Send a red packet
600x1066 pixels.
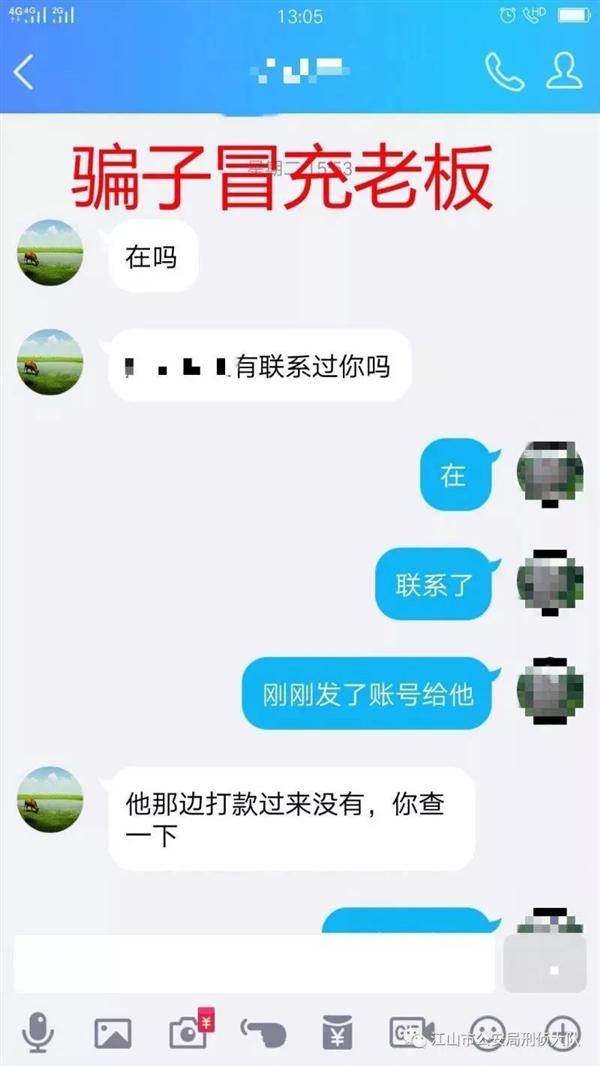click(x=337, y=1032)
